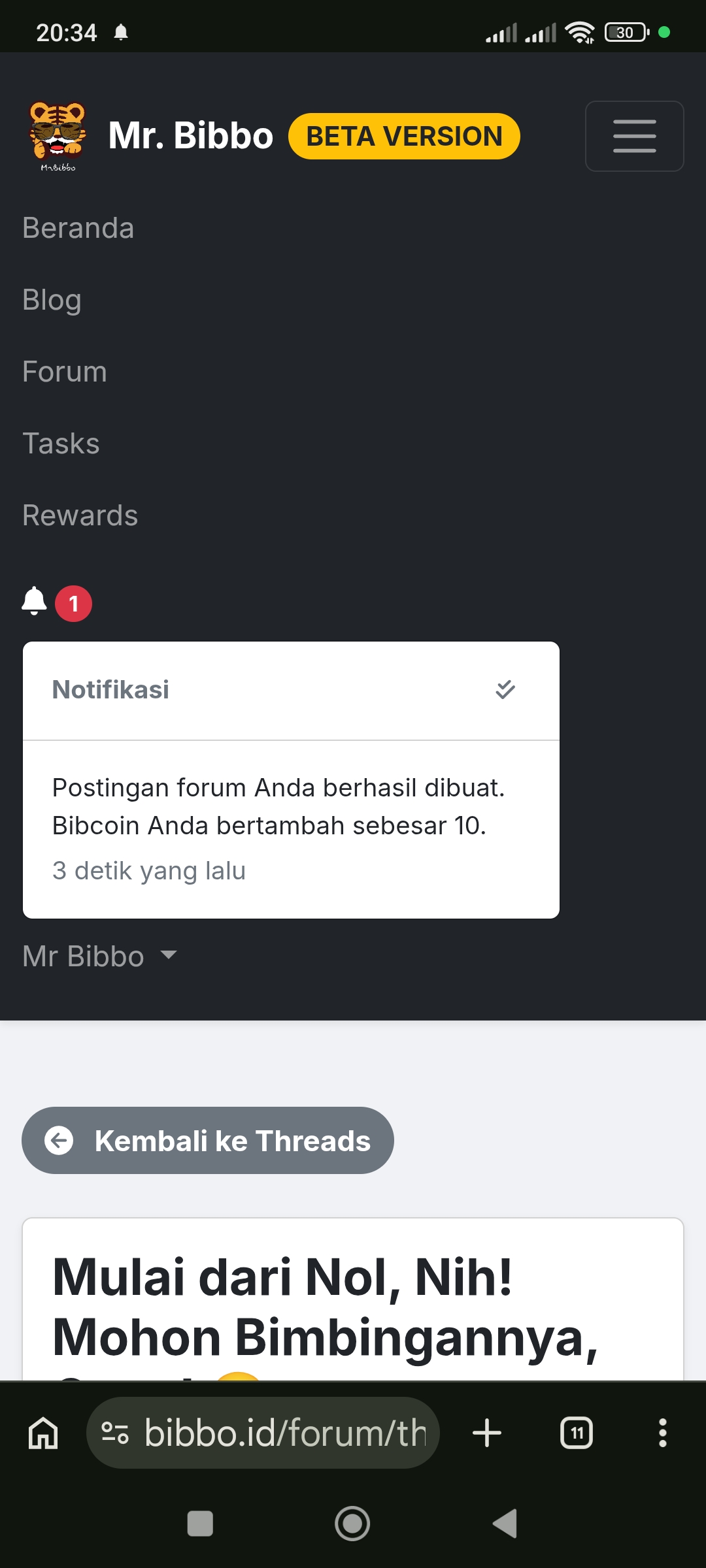The image size is (706, 1568).
Task: Open browser home page icon
Action: (x=41, y=1433)
